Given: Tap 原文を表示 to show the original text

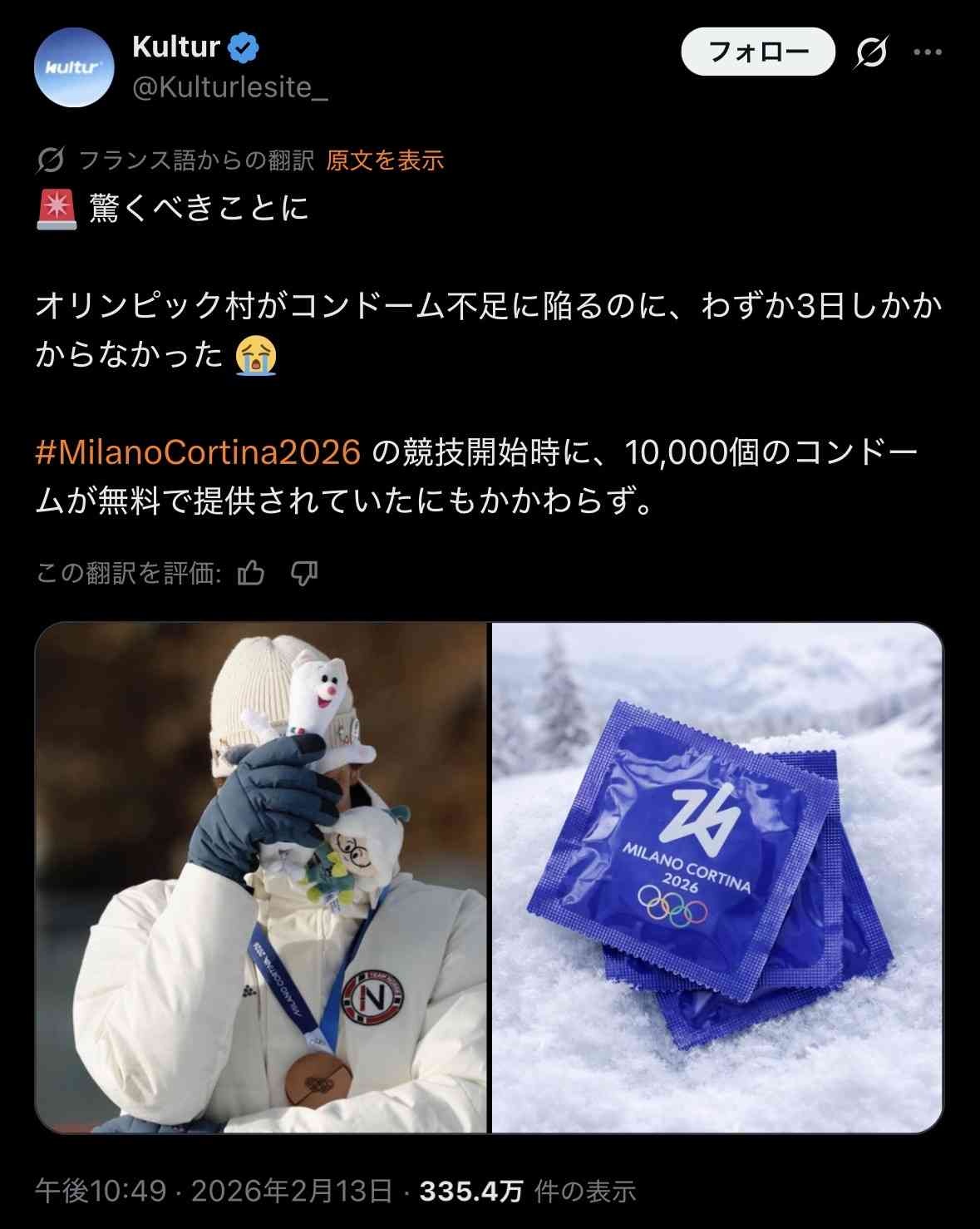Looking at the screenshot, I should tap(385, 160).
